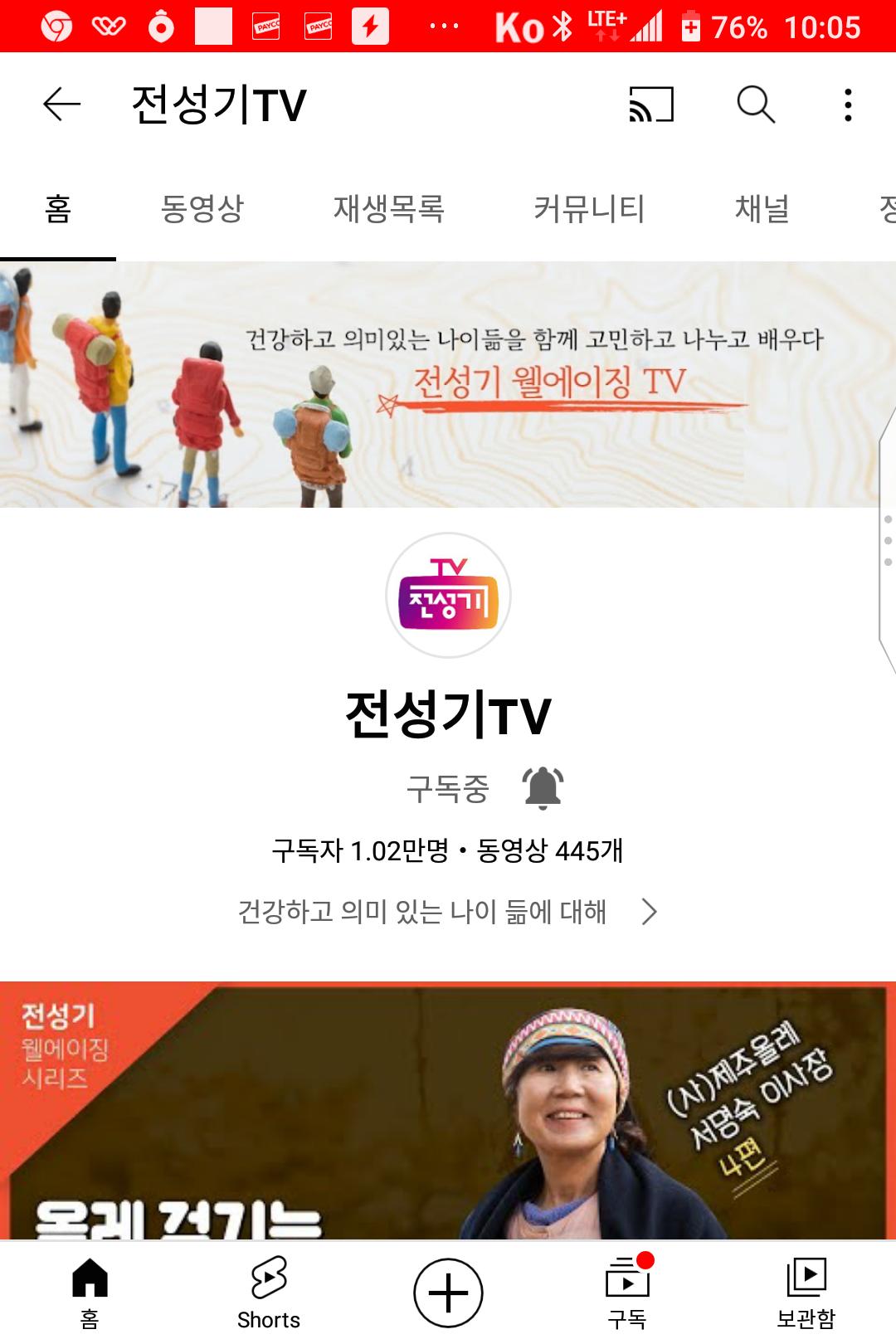Switch to the 재생목록 tab
The height and width of the screenshot is (1344, 896).
(x=388, y=209)
